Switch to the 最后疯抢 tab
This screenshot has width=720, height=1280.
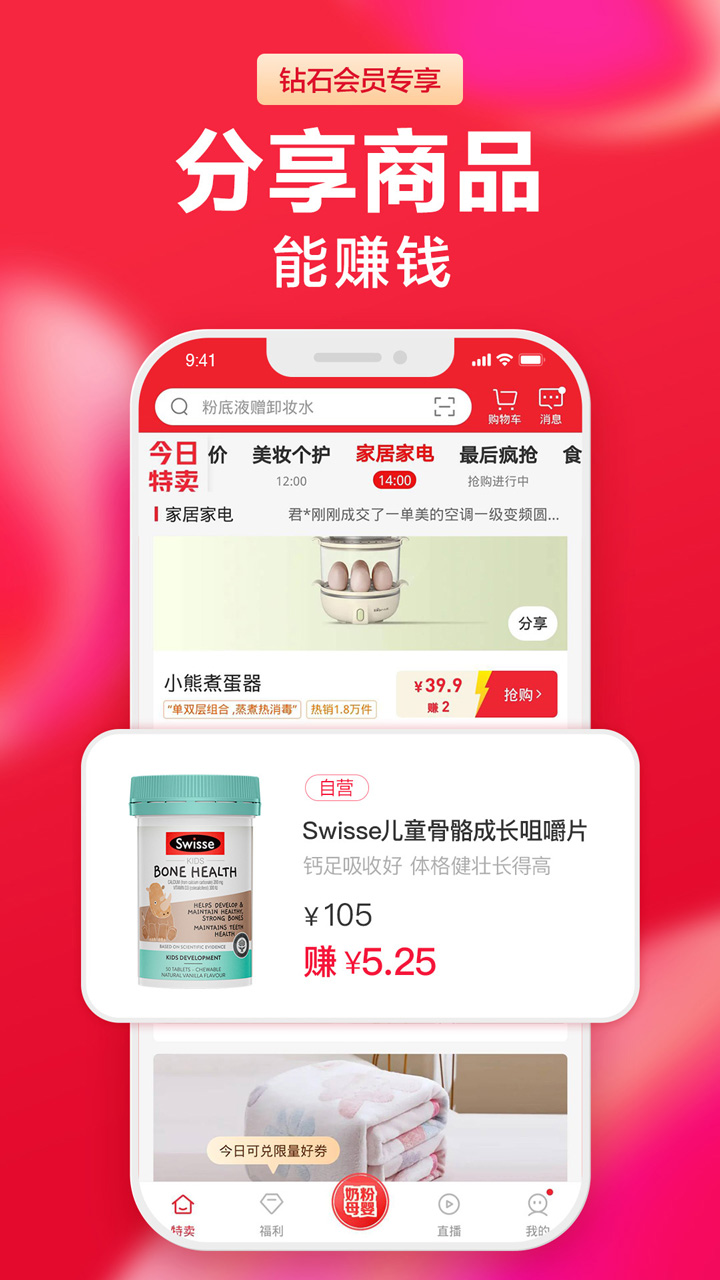497,455
